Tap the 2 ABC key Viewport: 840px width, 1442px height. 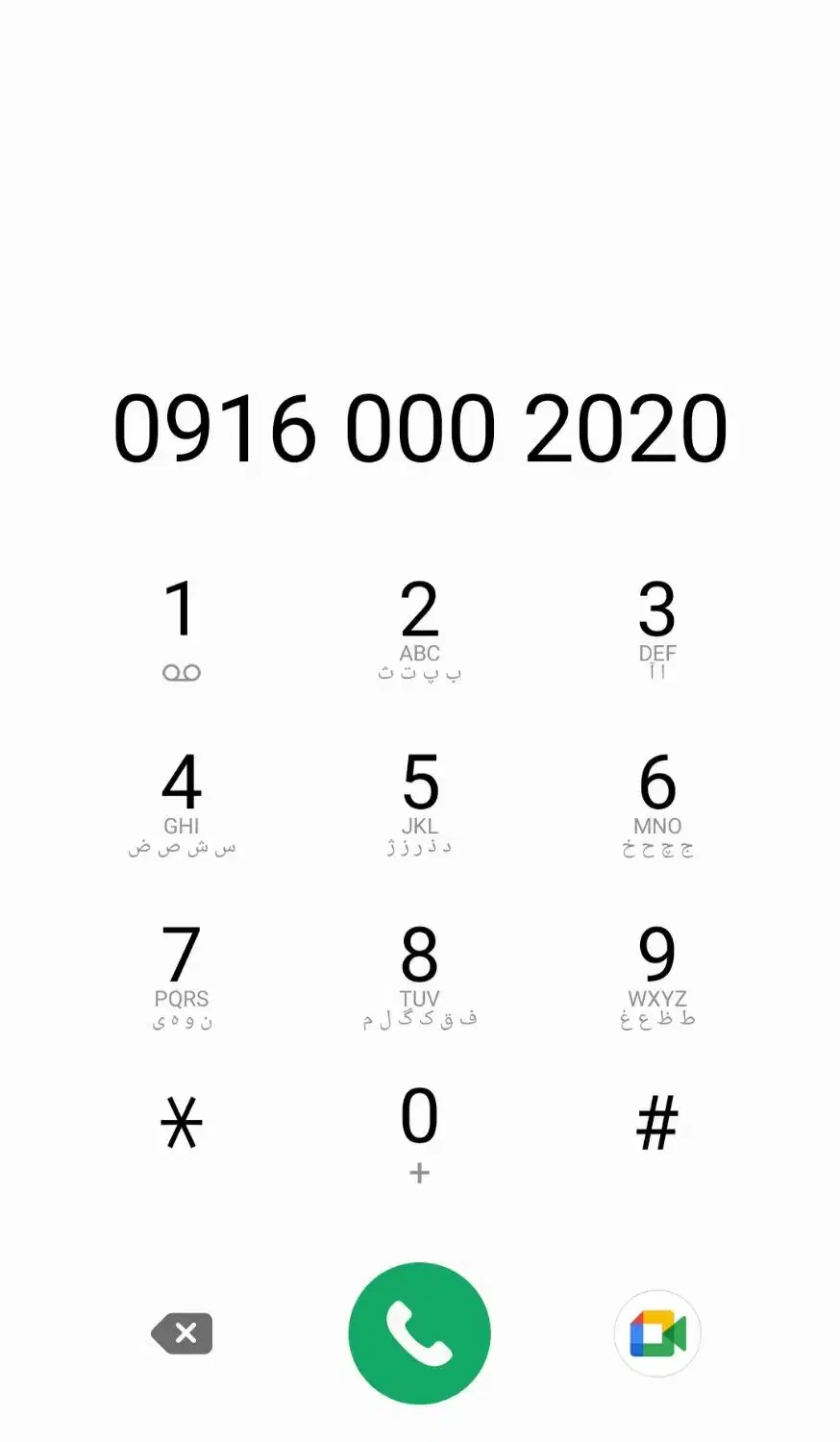click(419, 625)
